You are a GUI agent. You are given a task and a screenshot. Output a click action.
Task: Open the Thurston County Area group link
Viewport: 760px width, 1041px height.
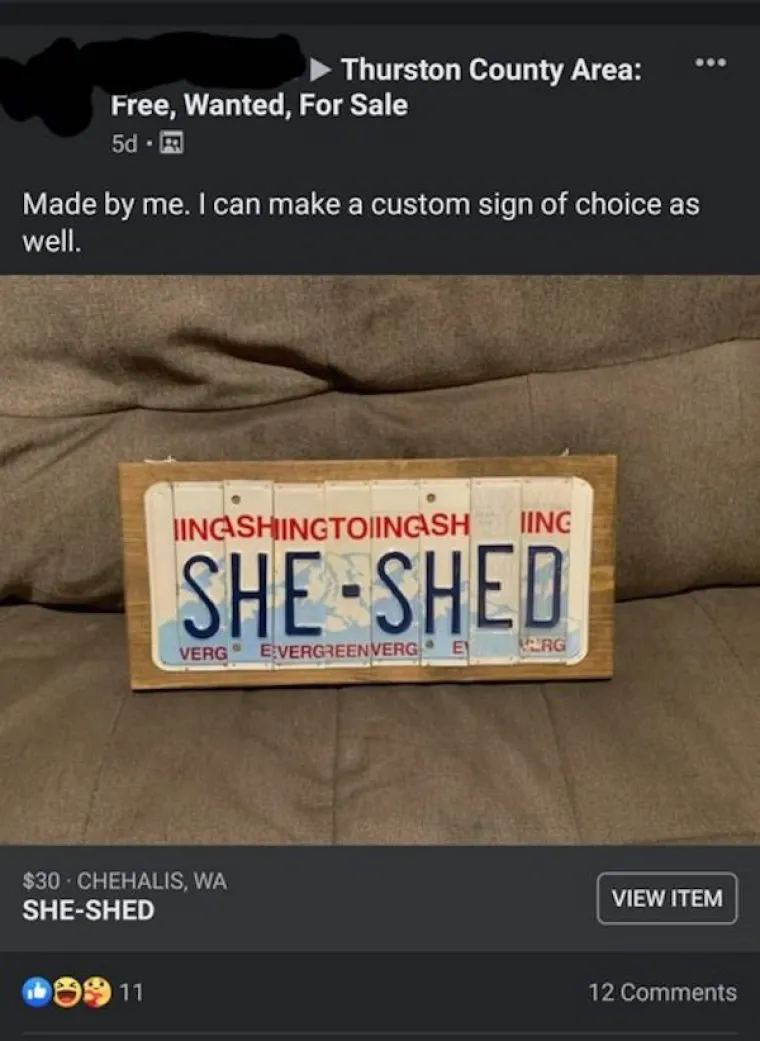[490, 71]
